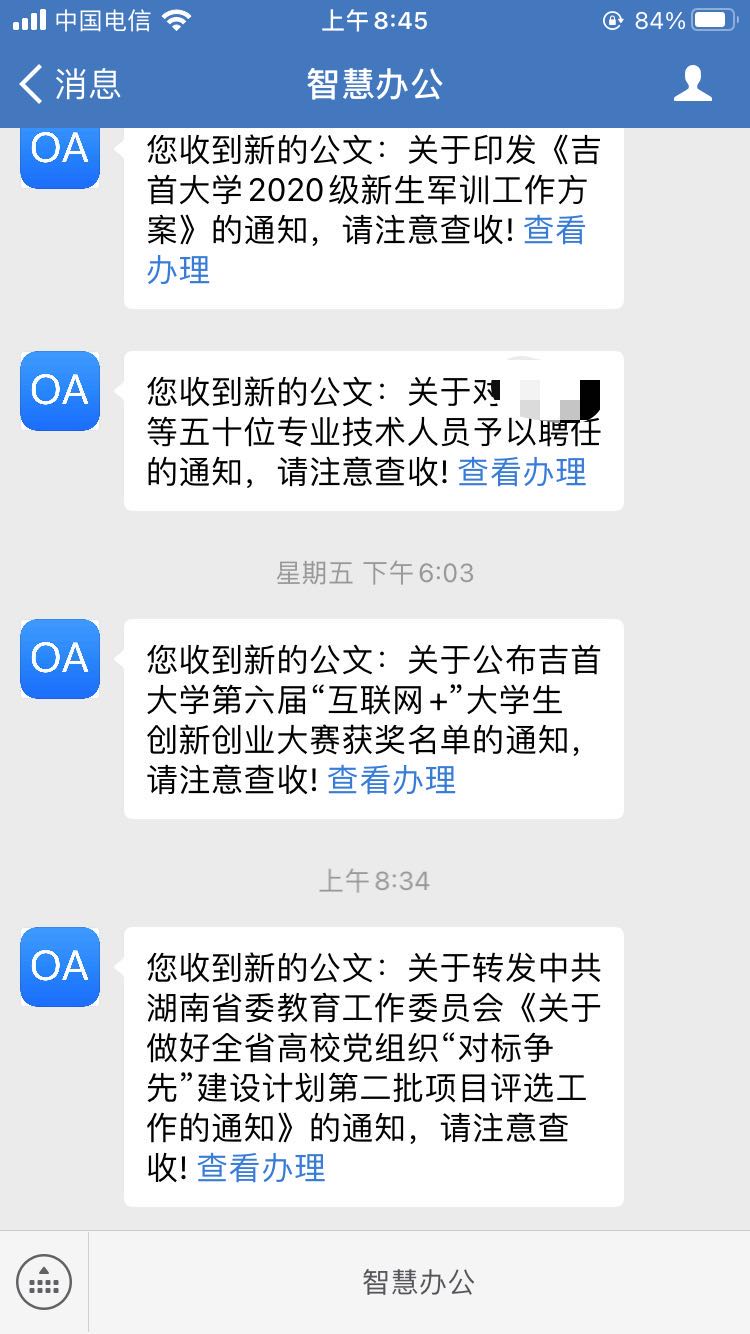
Task: Switch to keyboard input mode icon
Action: [x=44, y=1281]
